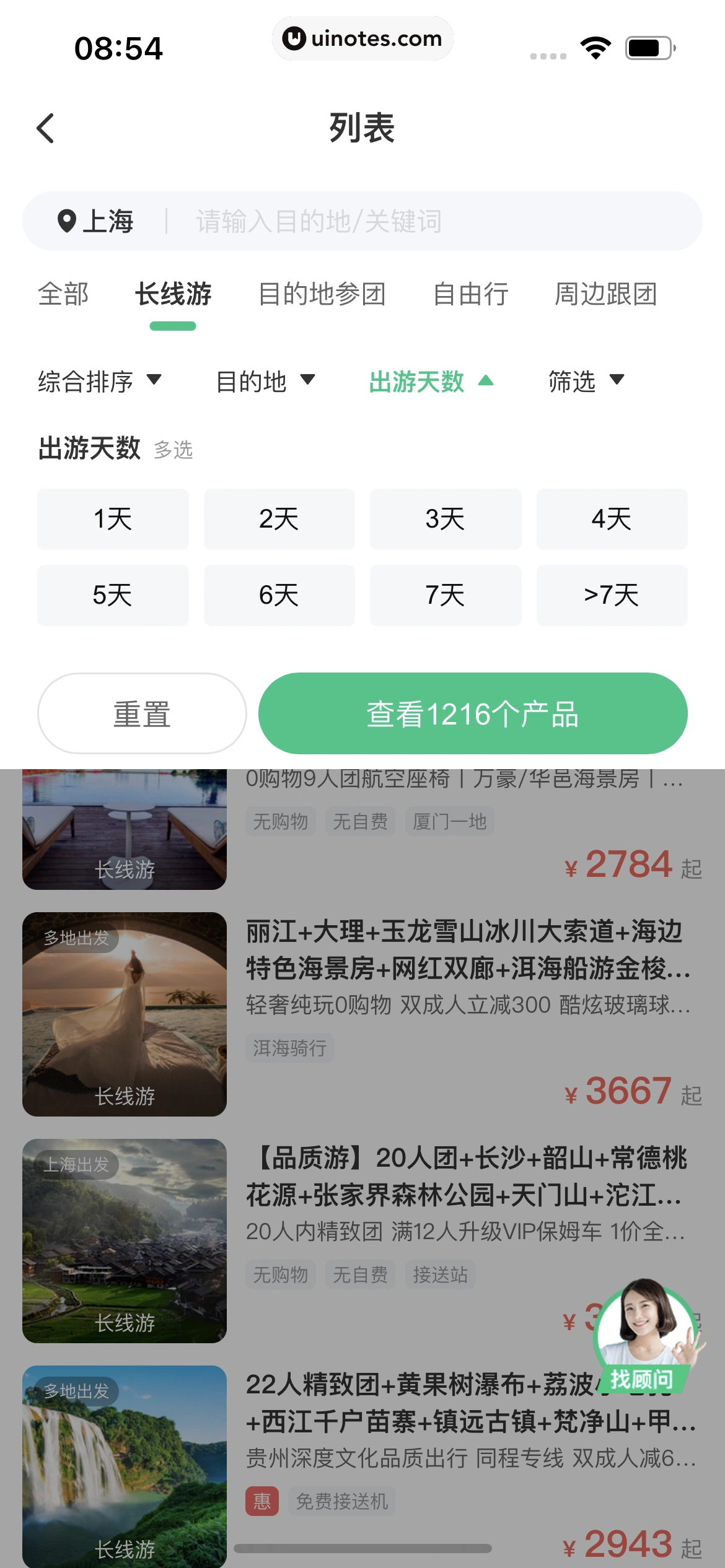Choose the 5天 duration chip
Image resolution: width=725 pixels, height=1568 pixels.
[x=113, y=595]
